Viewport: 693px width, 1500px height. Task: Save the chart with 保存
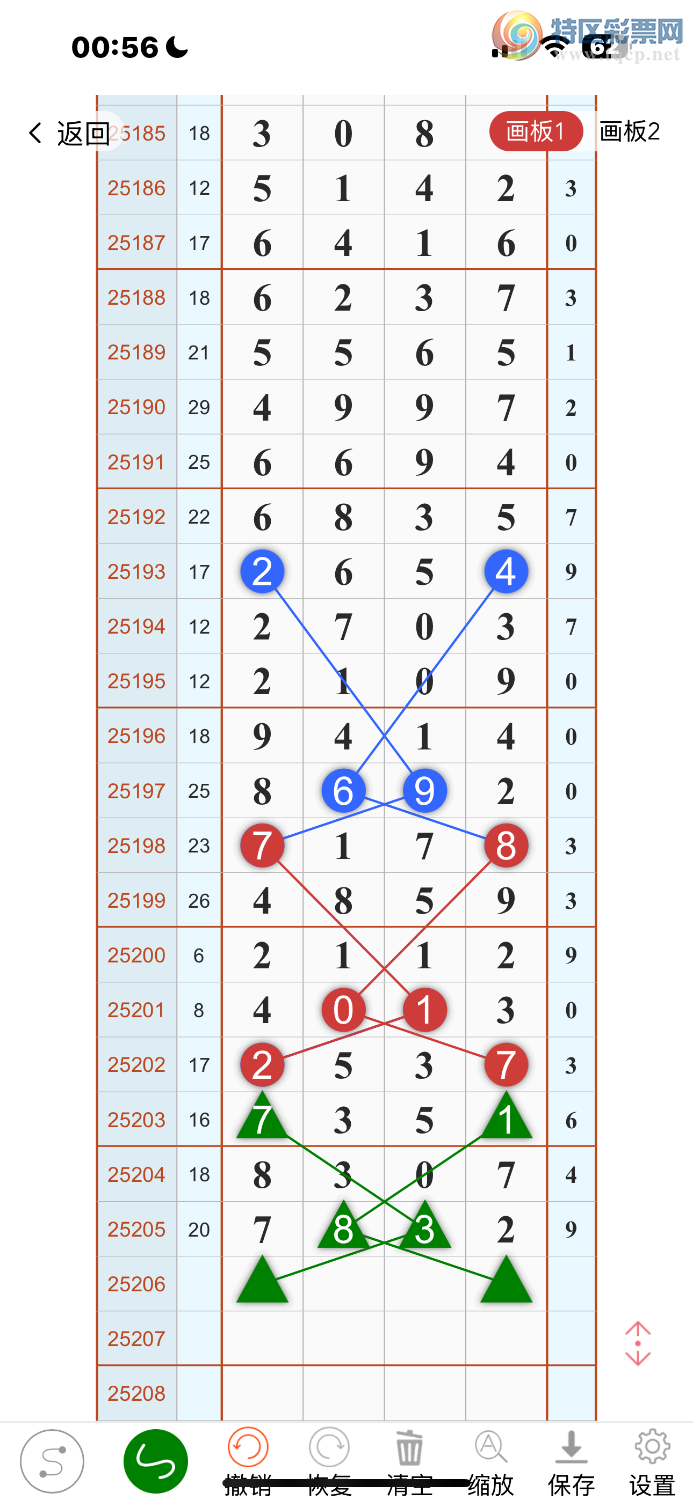[x=571, y=1461]
